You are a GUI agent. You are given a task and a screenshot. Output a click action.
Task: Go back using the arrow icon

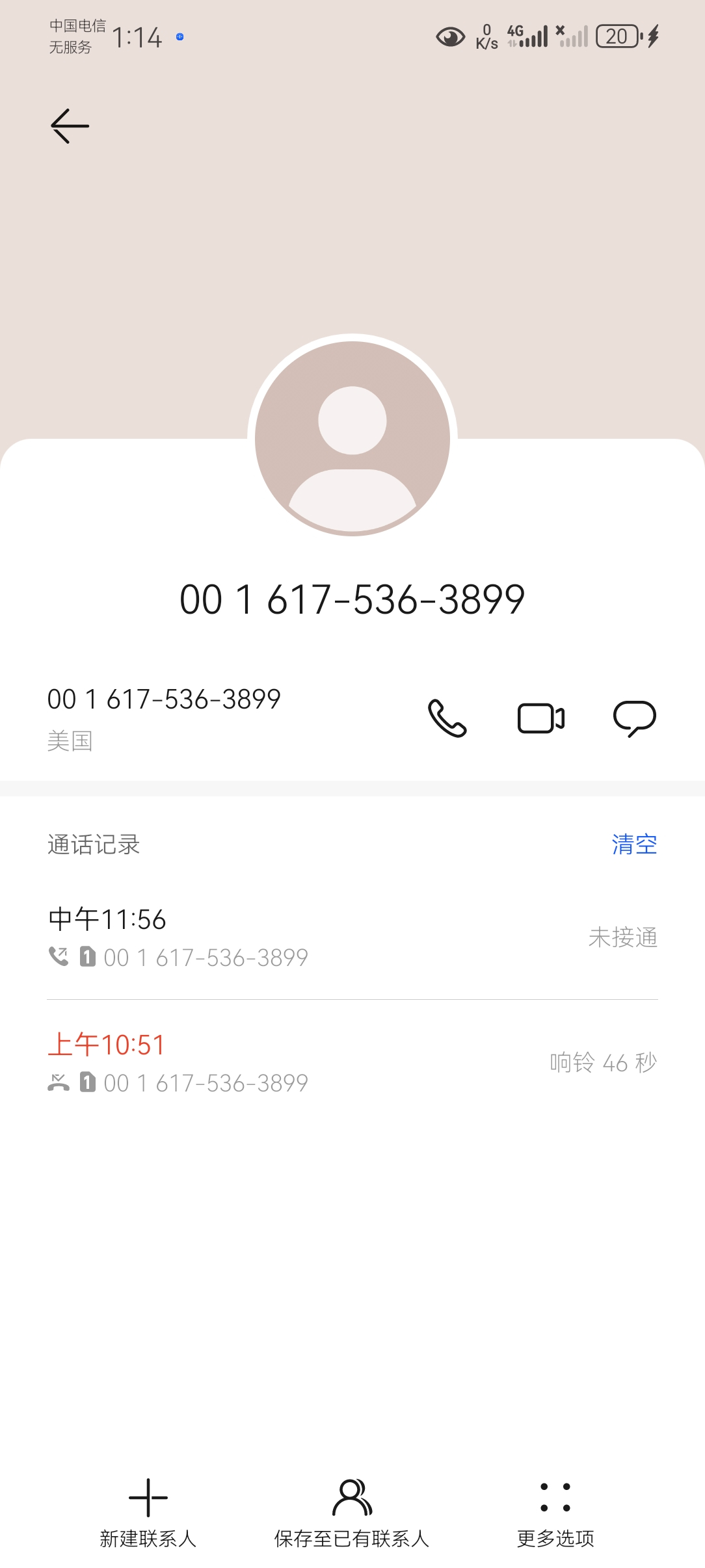(70, 125)
